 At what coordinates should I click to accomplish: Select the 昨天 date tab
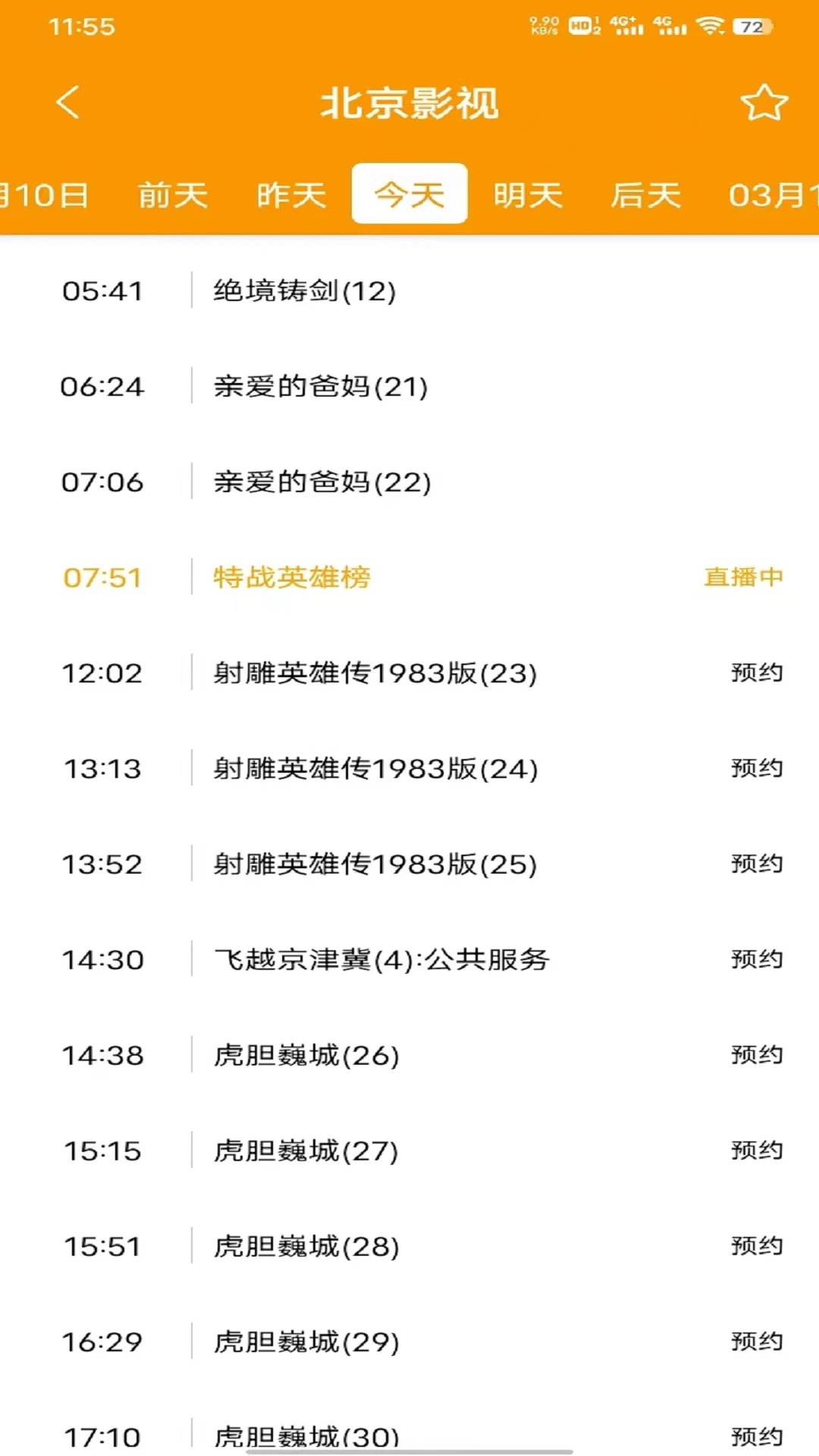pyautogui.click(x=291, y=193)
